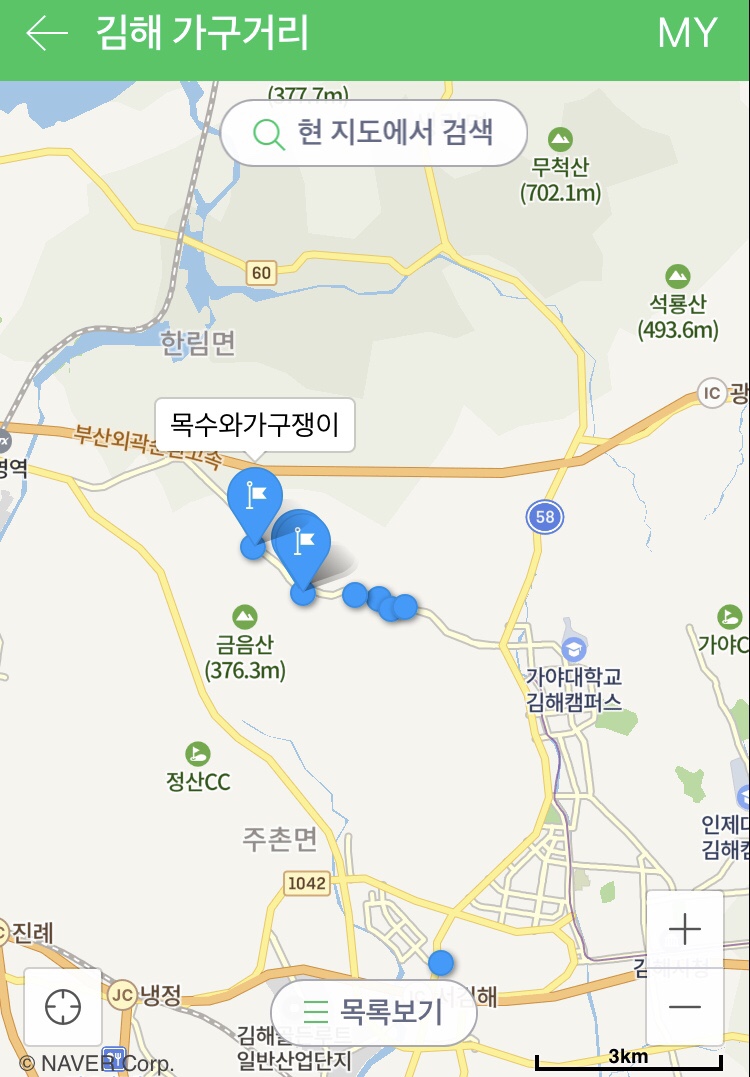Select the blue dot marker near 김해
Image resolution: width=750 pixels, height=1077 pixels.
tap(441, 963)
